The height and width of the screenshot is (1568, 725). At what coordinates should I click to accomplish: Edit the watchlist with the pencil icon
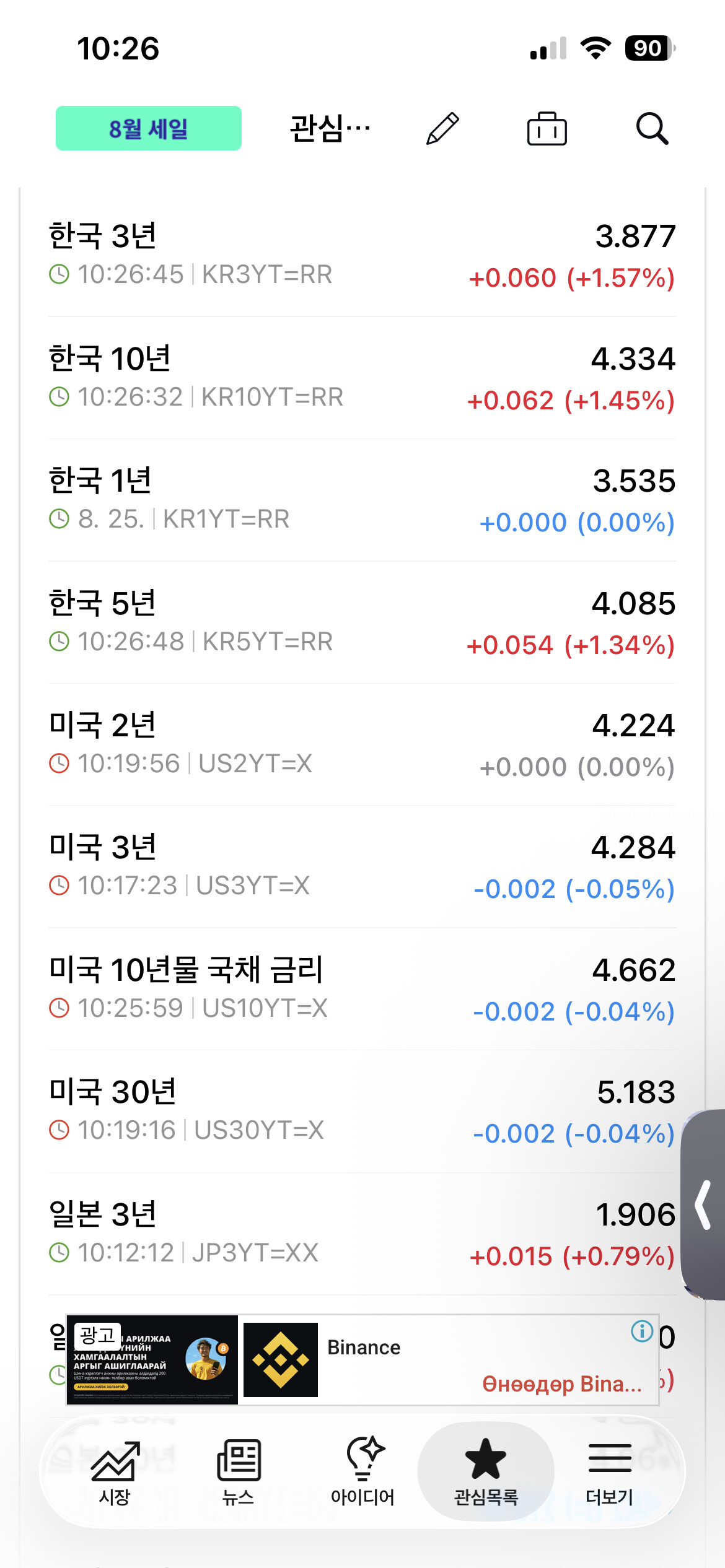pos(442,129)
